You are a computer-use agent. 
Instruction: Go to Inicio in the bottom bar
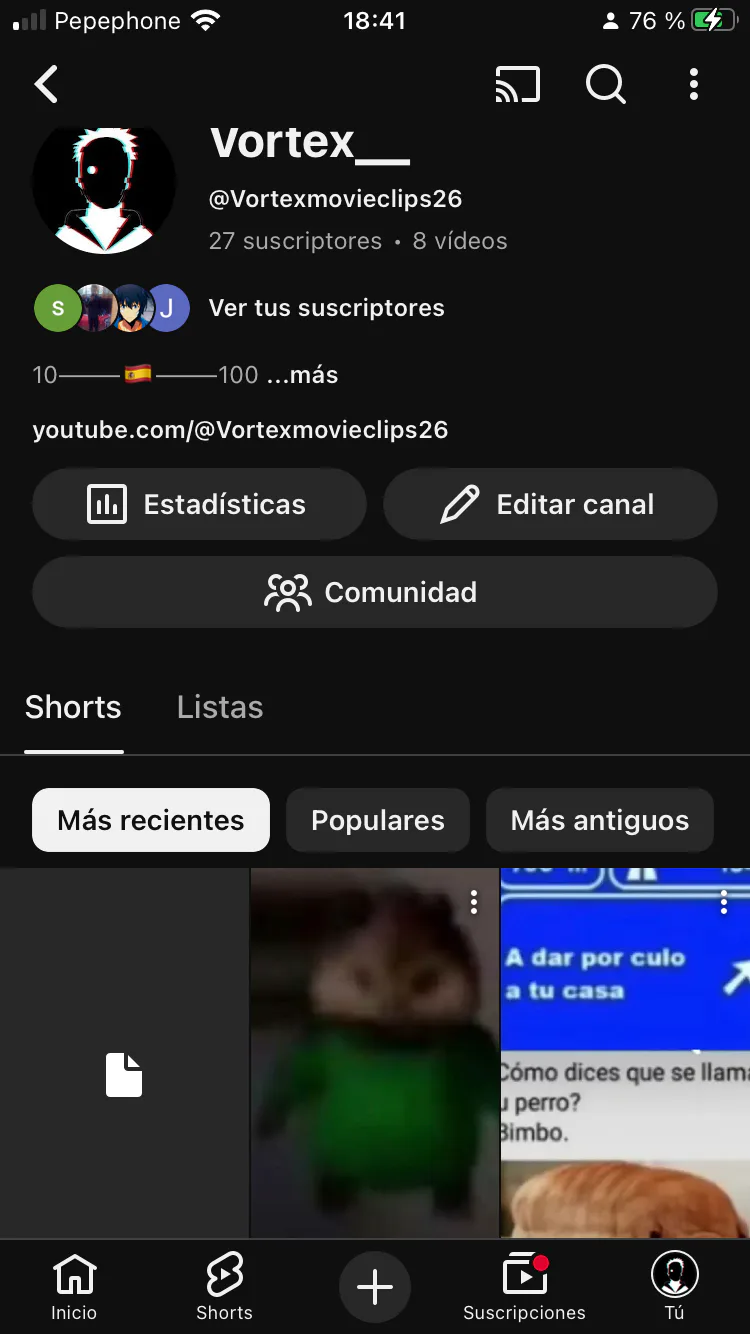pyautogui.click(x=74, y=1288)
